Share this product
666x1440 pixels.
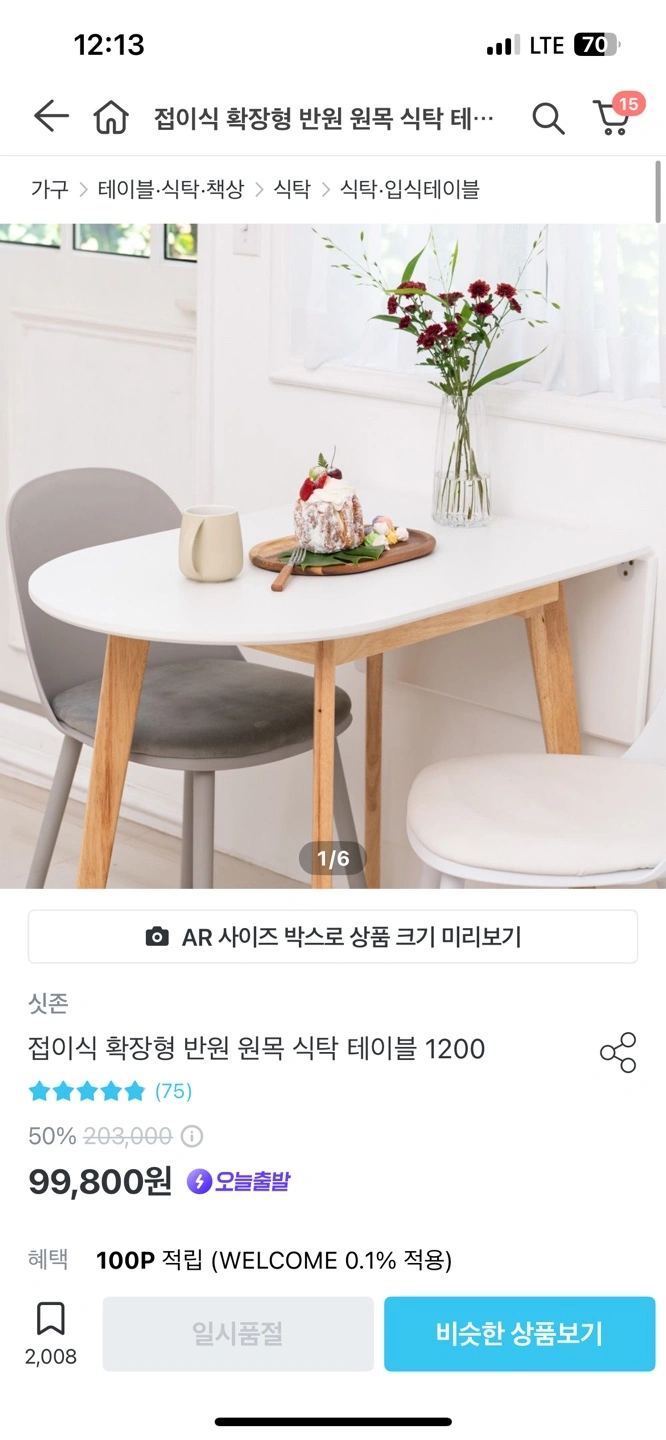click(x=617, y=1053)
